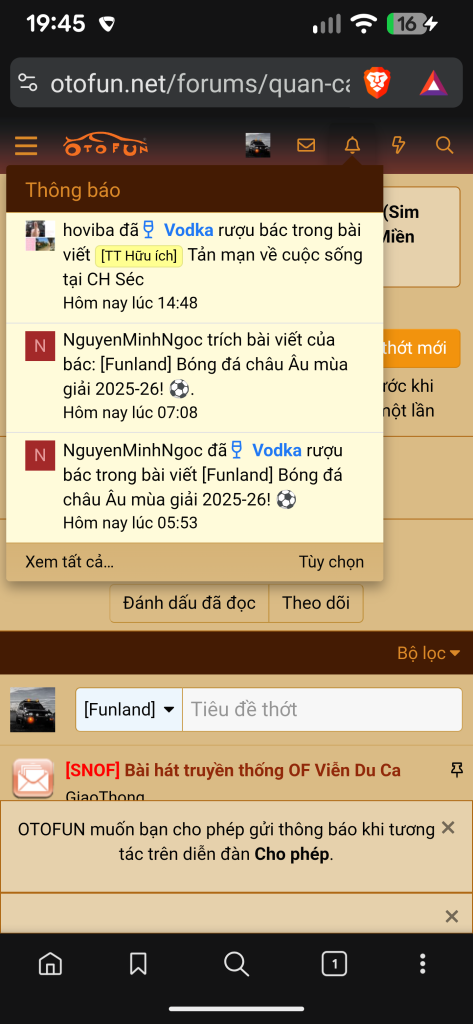473x1024 pixels.
Task: Tap the "Theo dõi" follow button
Action: (316, 603)
